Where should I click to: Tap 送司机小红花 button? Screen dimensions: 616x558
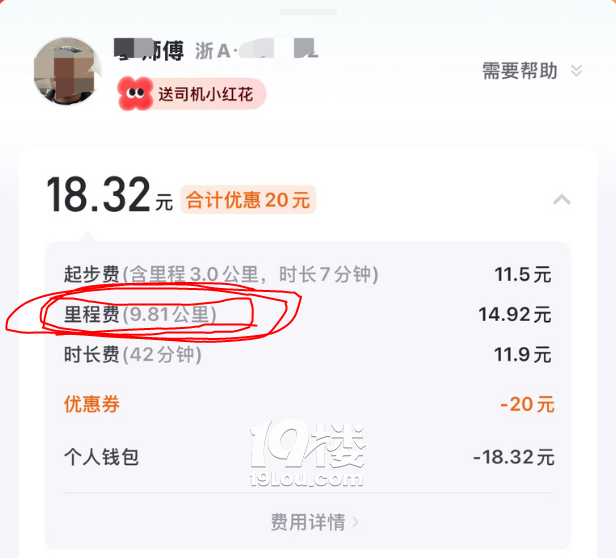point(191,94)
